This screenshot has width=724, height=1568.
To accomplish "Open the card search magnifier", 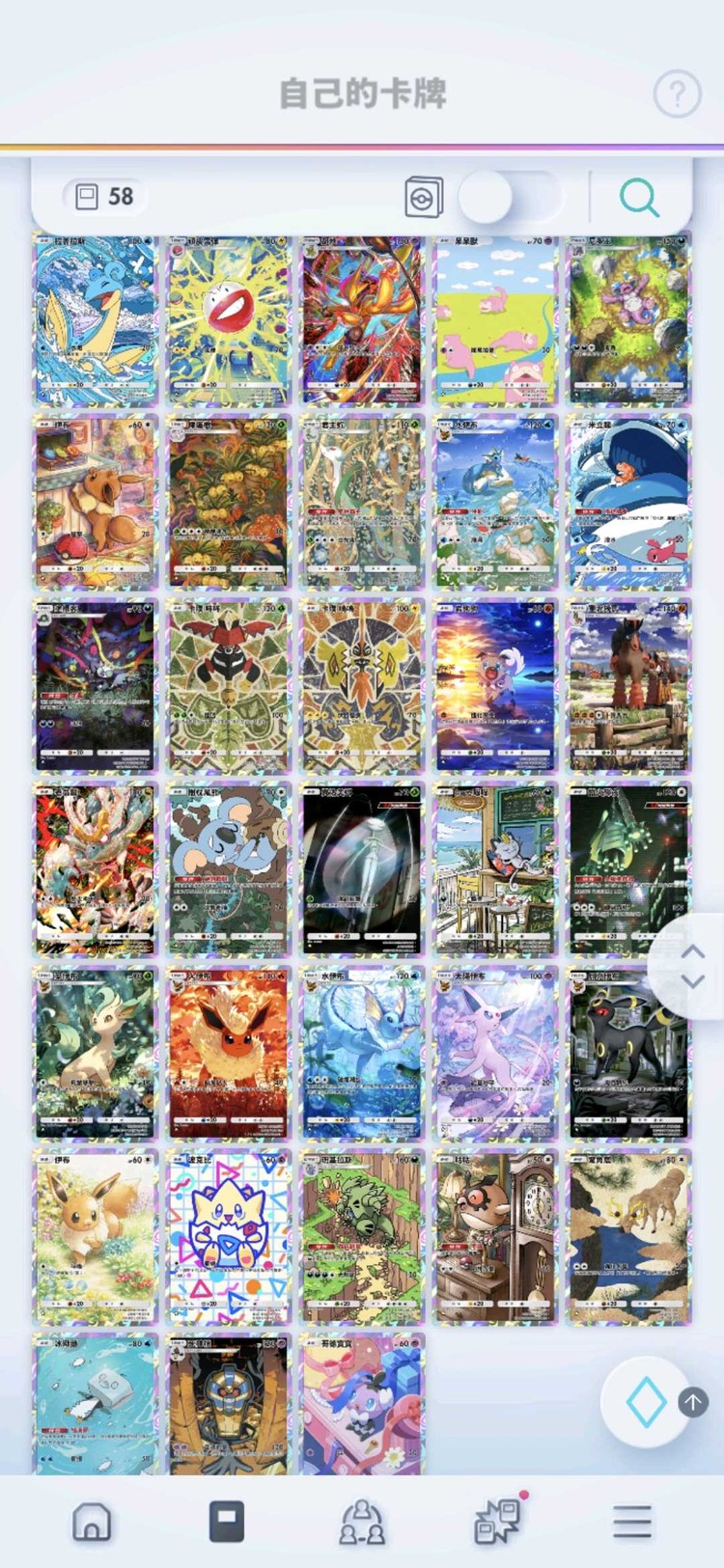I will 639,198.
